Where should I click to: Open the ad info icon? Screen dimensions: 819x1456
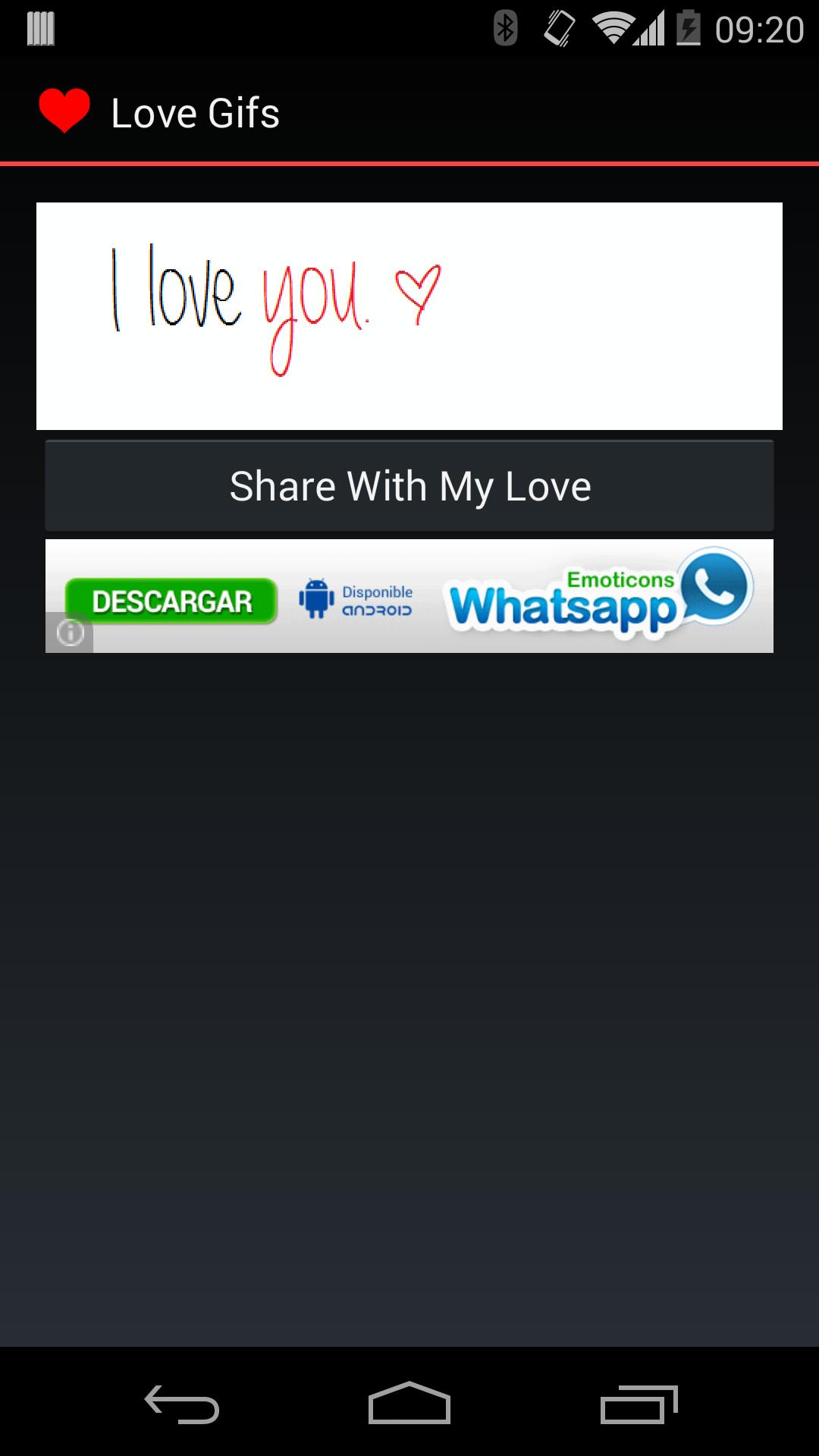tap(70, 632)
